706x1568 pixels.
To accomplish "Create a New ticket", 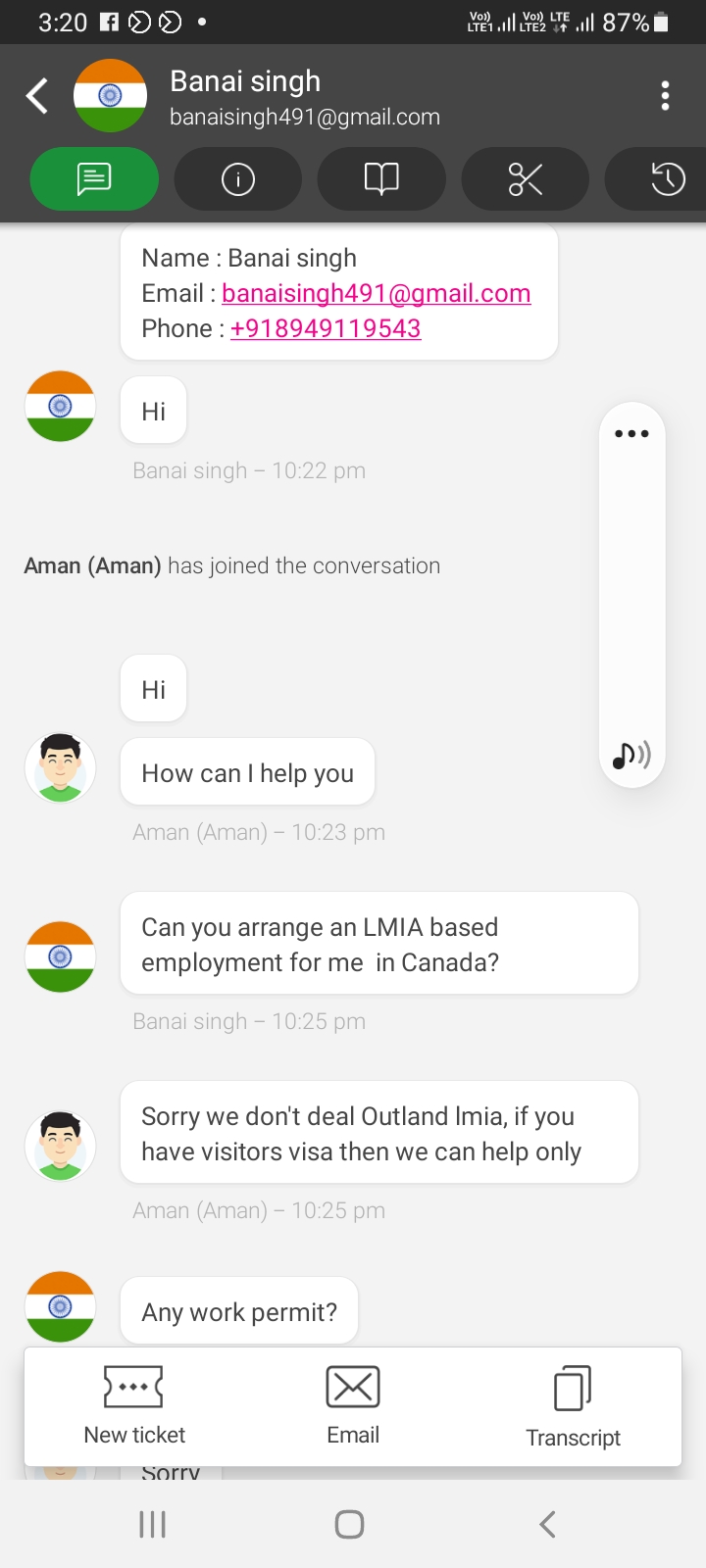I will click(x=134, y=1406).
